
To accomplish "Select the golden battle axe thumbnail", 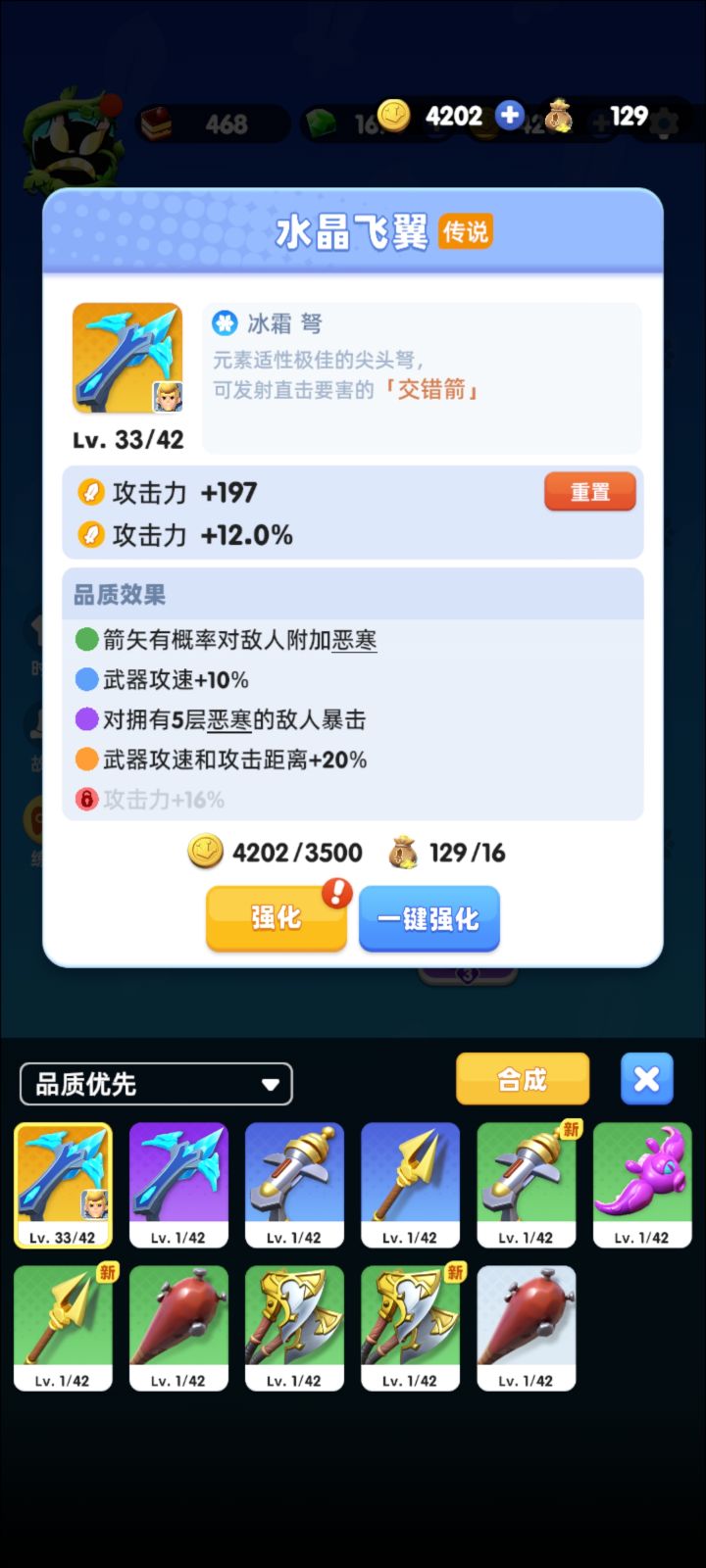I will pos(294,1328).
